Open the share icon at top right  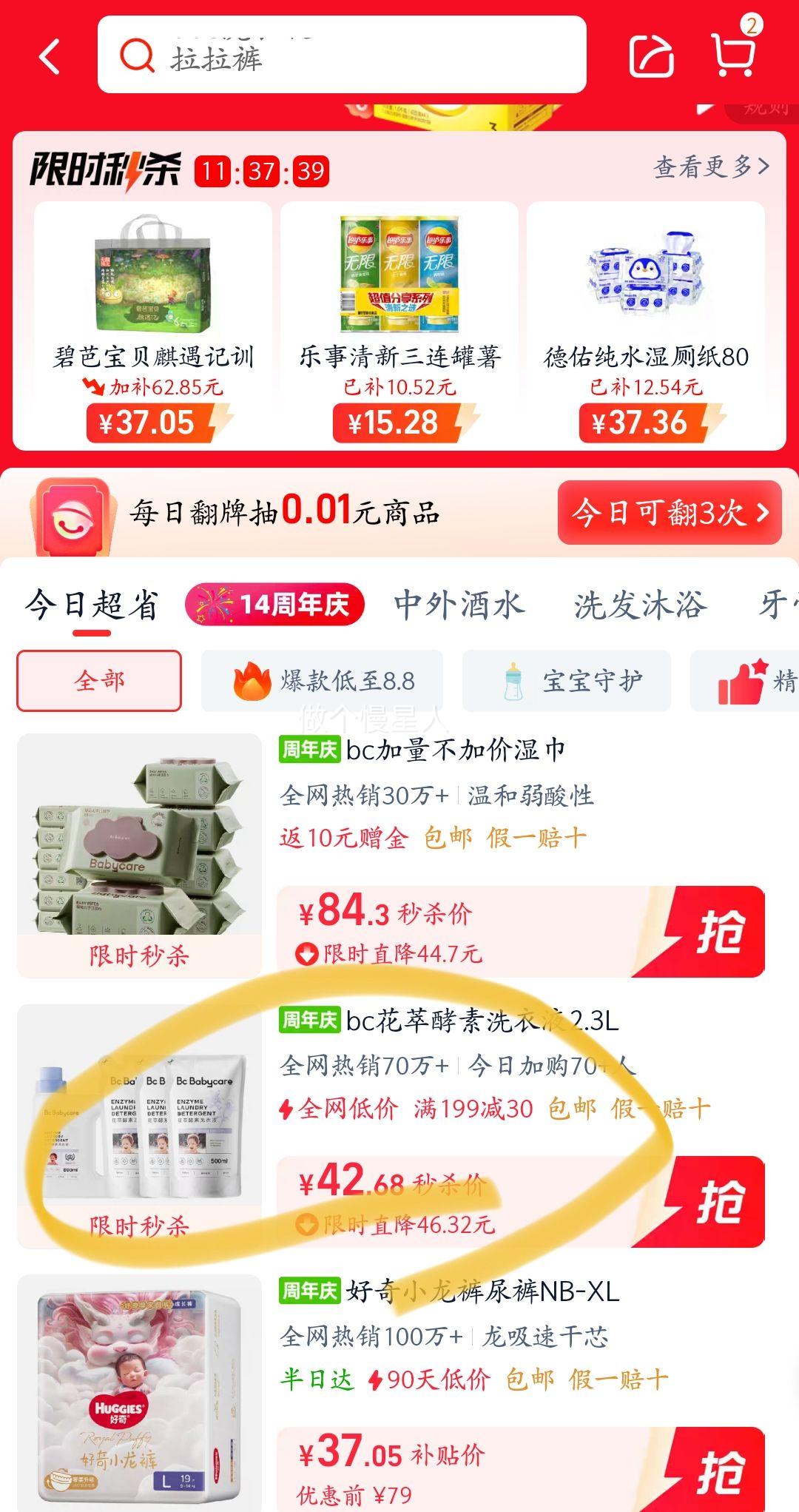(650, 56)
